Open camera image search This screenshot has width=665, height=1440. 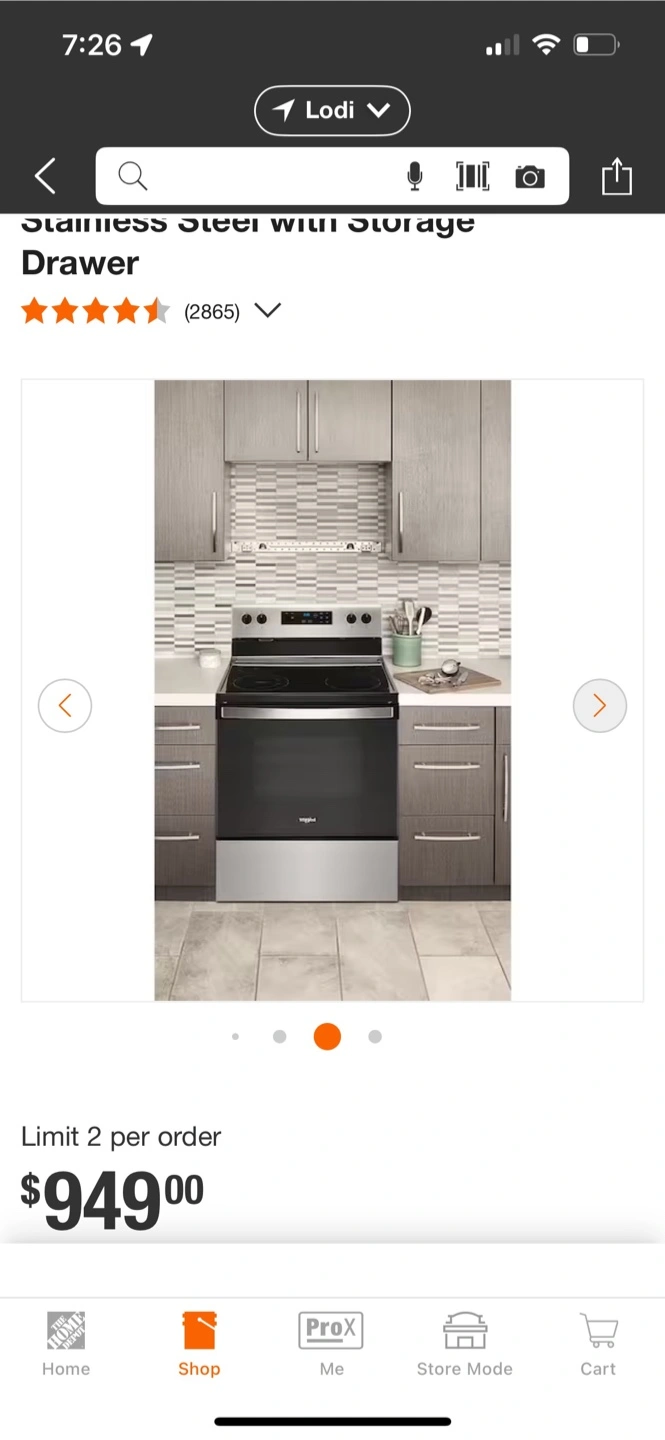pyautogui.click(x=530, y=177)
